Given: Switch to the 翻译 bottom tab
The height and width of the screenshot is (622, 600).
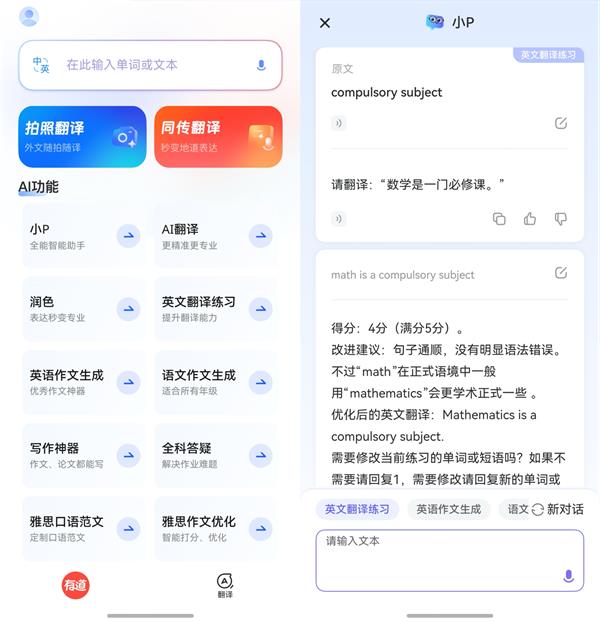Looking at the screenshot, I should (x=225, y=585).
